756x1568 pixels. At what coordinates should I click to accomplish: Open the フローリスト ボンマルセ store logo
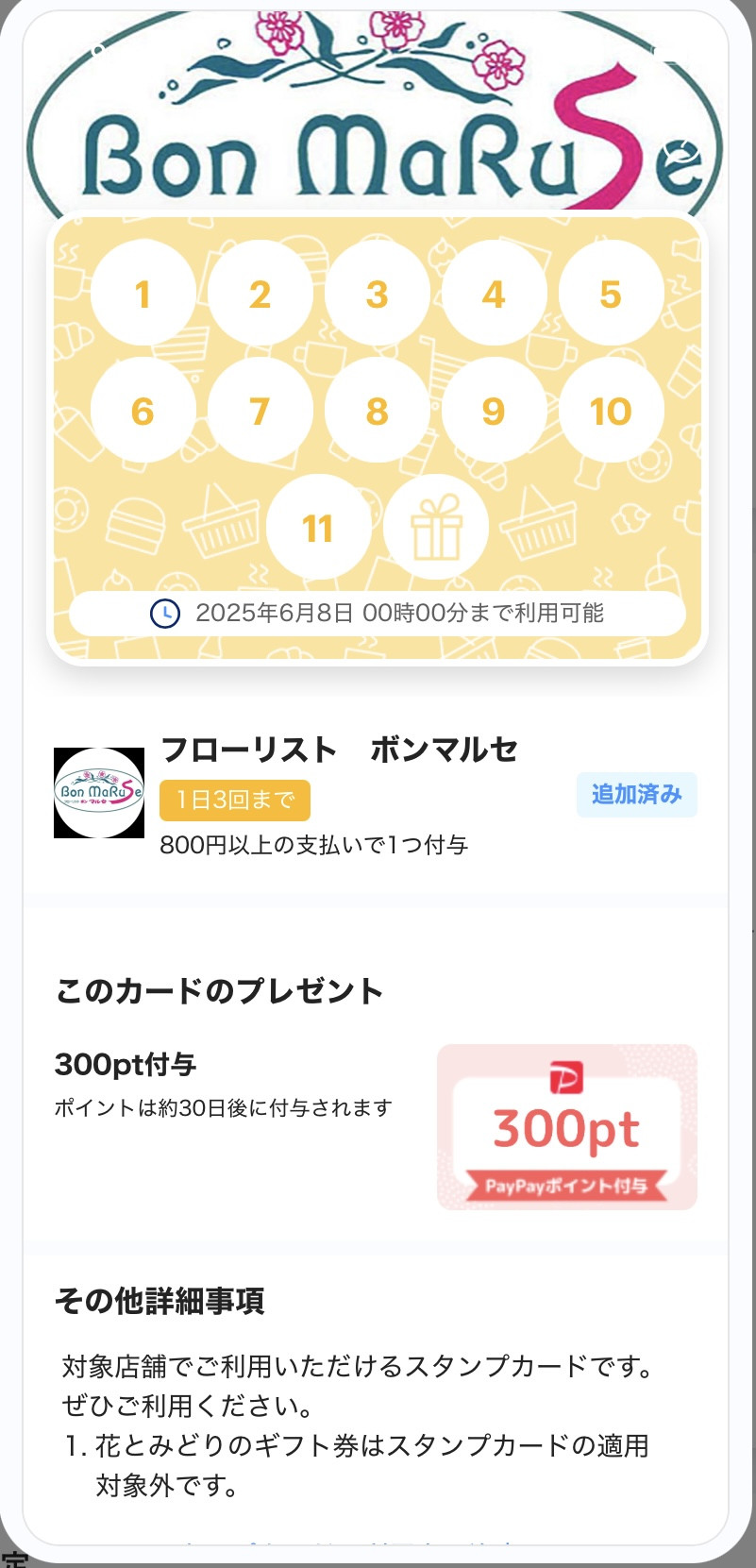[x=99, y=793]
